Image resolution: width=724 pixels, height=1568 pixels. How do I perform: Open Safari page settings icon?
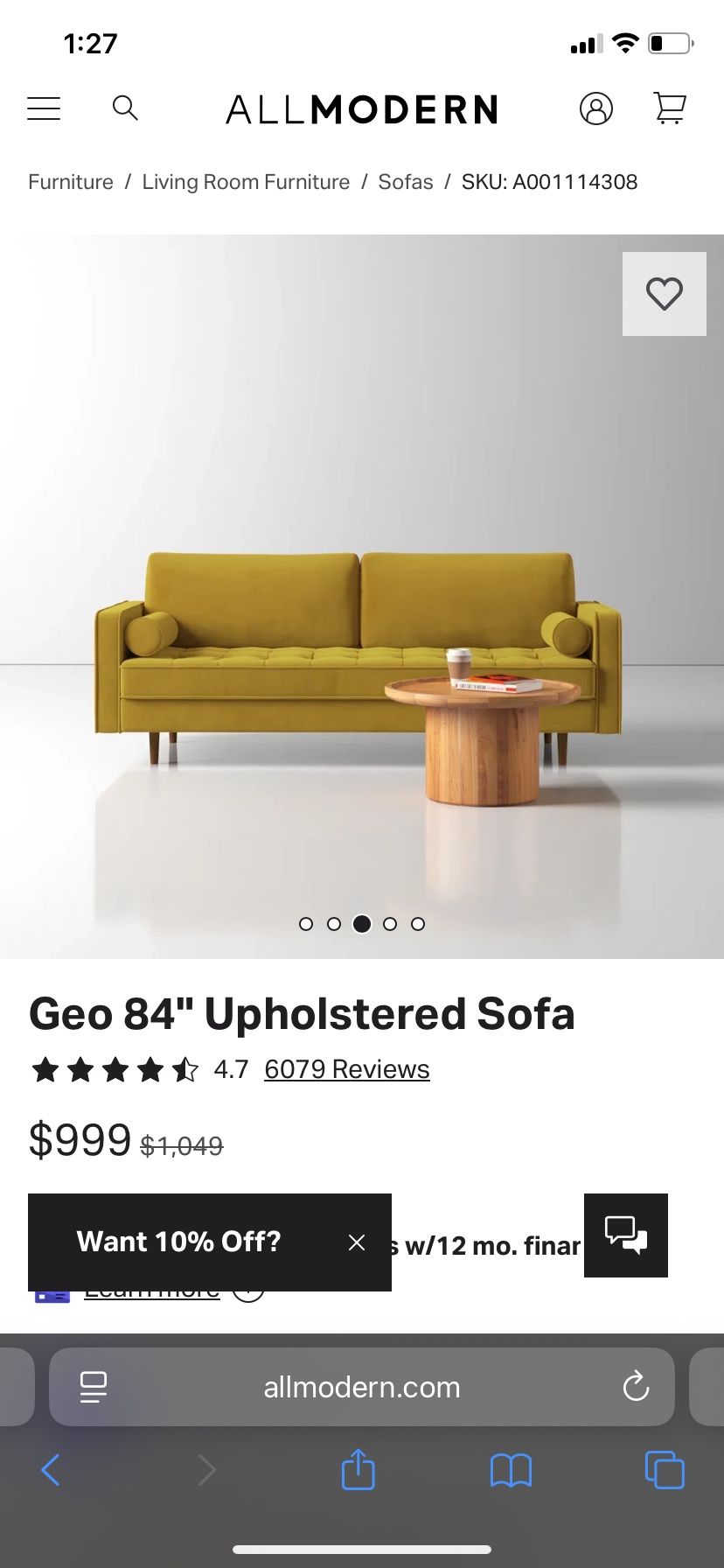click(94, 1387)
